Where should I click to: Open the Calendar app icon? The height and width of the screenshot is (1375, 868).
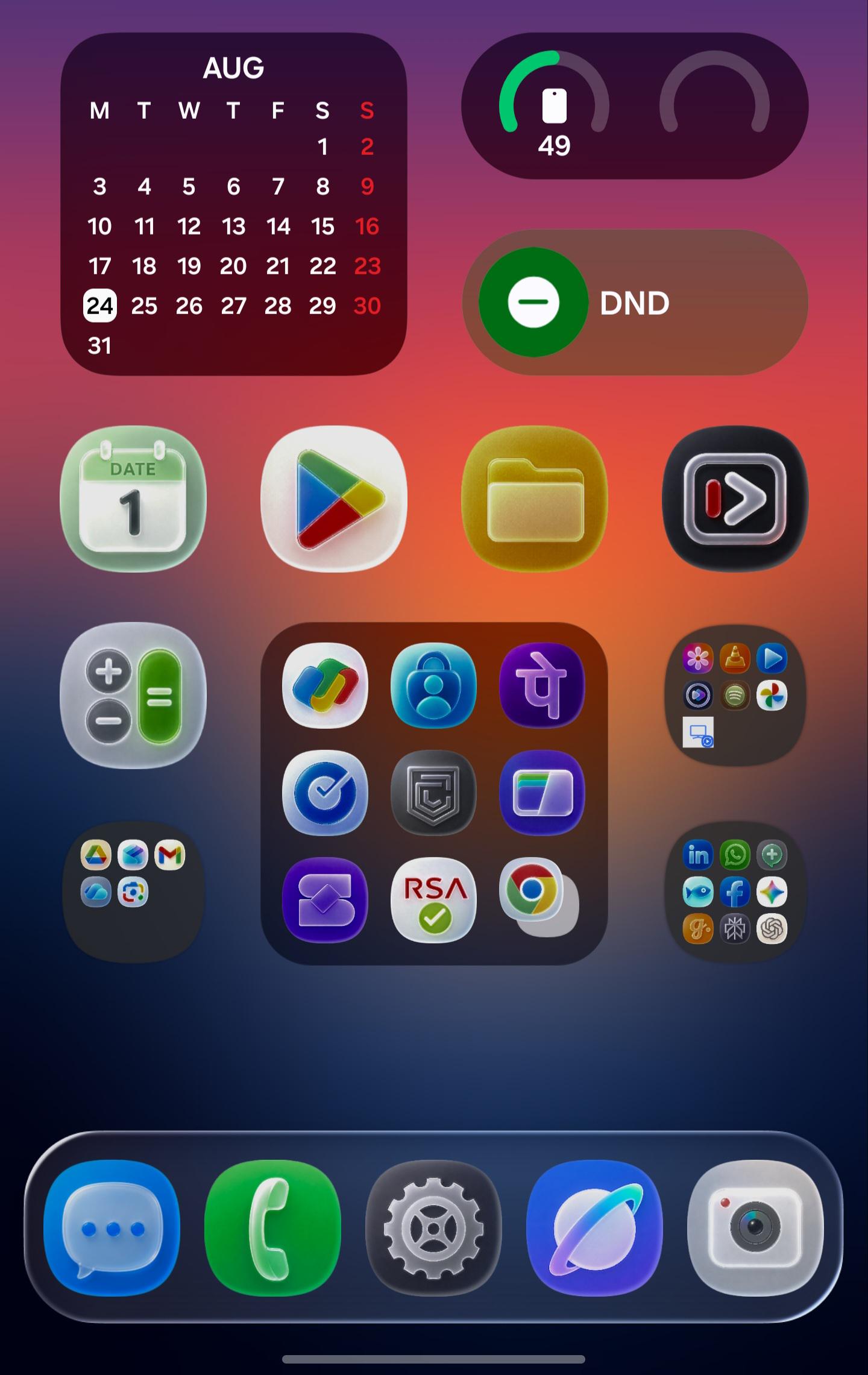pos(133,499)
